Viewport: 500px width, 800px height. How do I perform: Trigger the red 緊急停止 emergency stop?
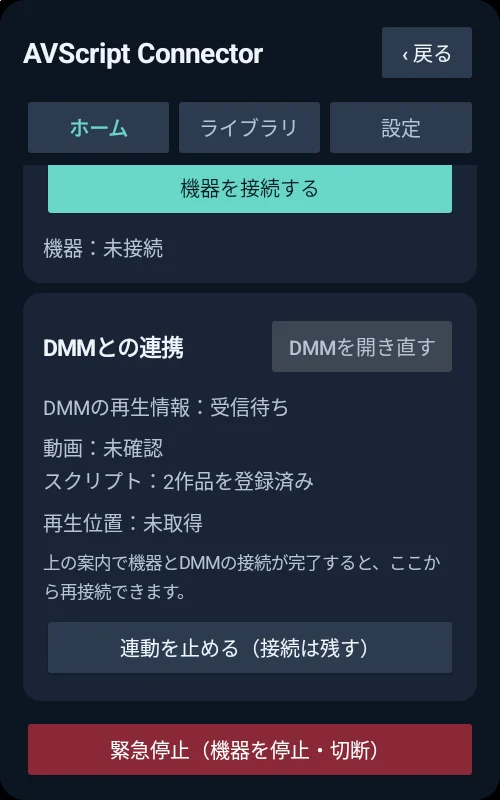(250, 749)
